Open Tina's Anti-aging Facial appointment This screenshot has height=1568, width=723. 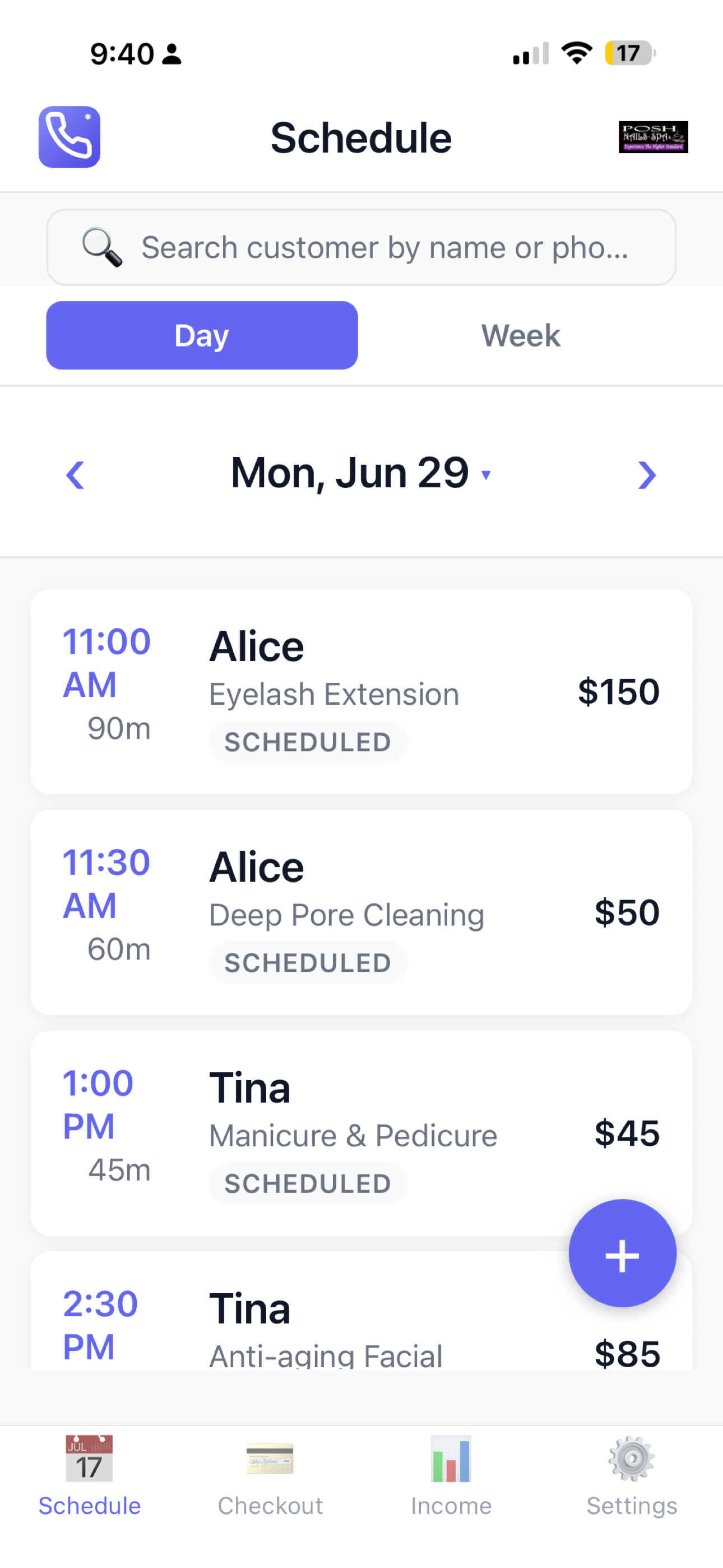[x=361, y=1310]
